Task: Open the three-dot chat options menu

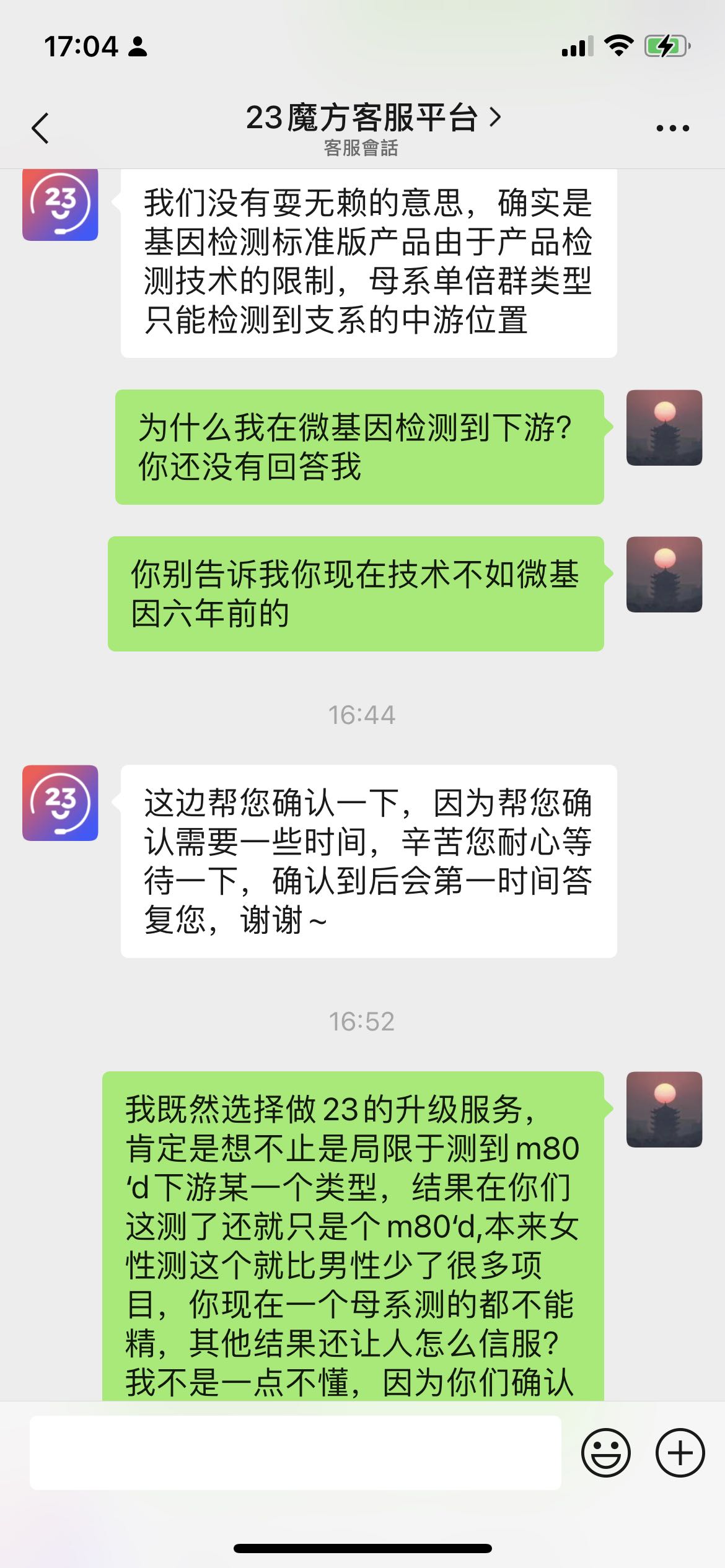Action: click(x=672, y=128)
